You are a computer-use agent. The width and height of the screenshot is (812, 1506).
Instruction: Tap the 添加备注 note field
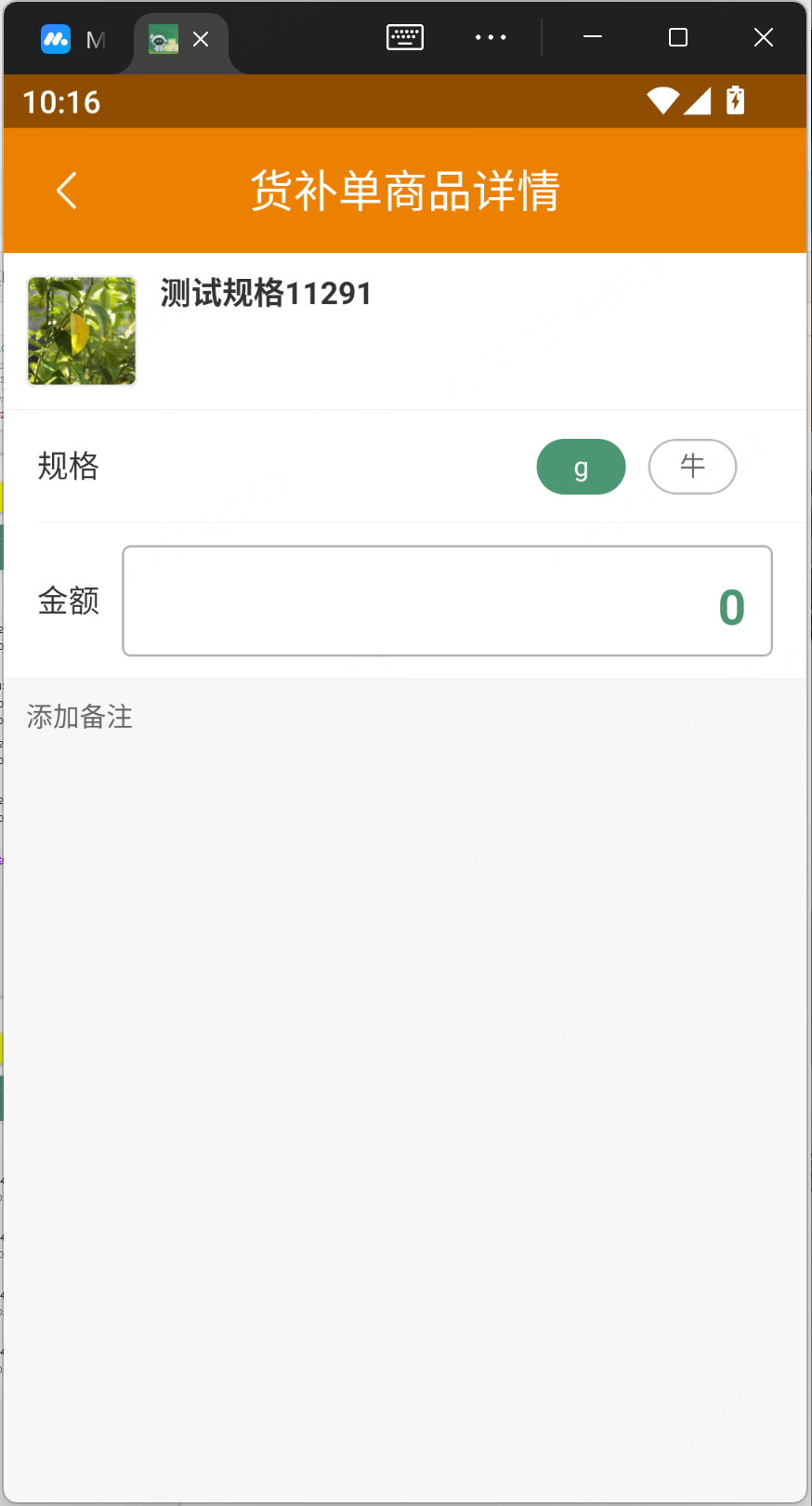pyautogui.click(x=80, y=717)
